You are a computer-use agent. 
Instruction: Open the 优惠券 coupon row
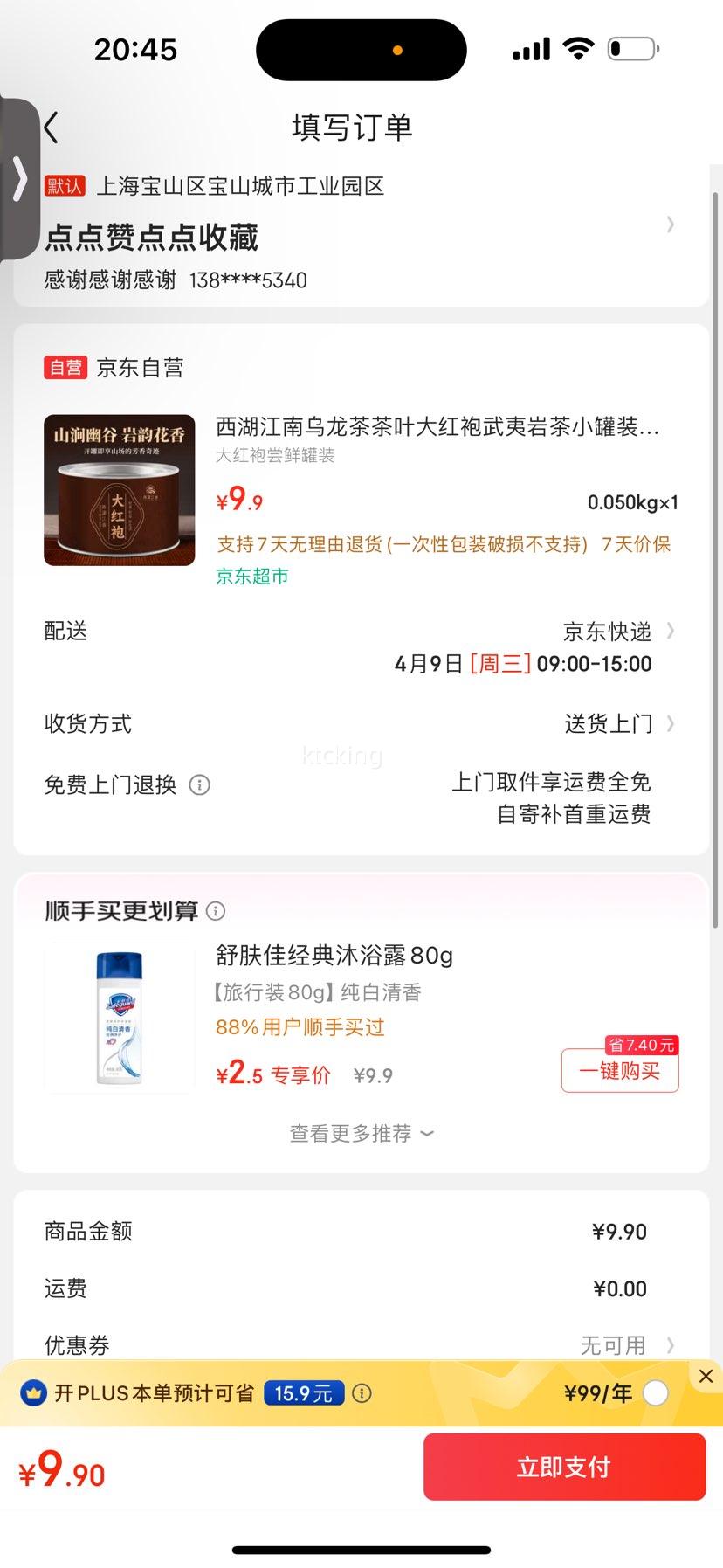[361, 1345]
